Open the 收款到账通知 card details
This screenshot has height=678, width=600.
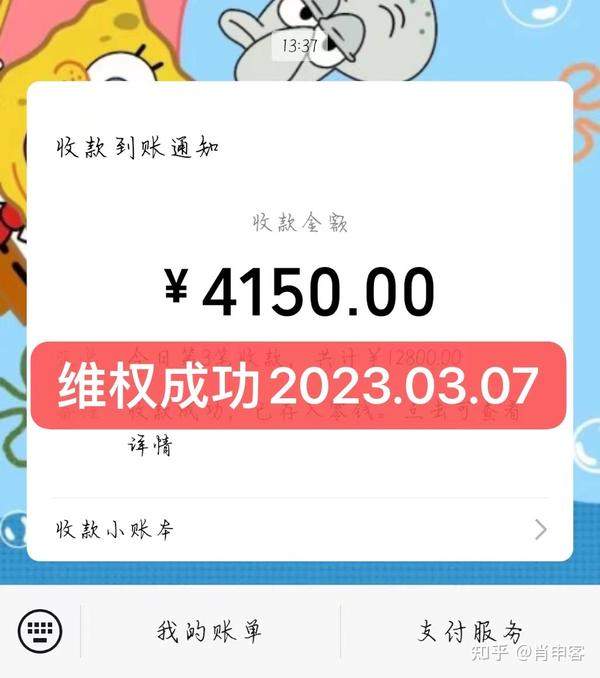[150, 446]
